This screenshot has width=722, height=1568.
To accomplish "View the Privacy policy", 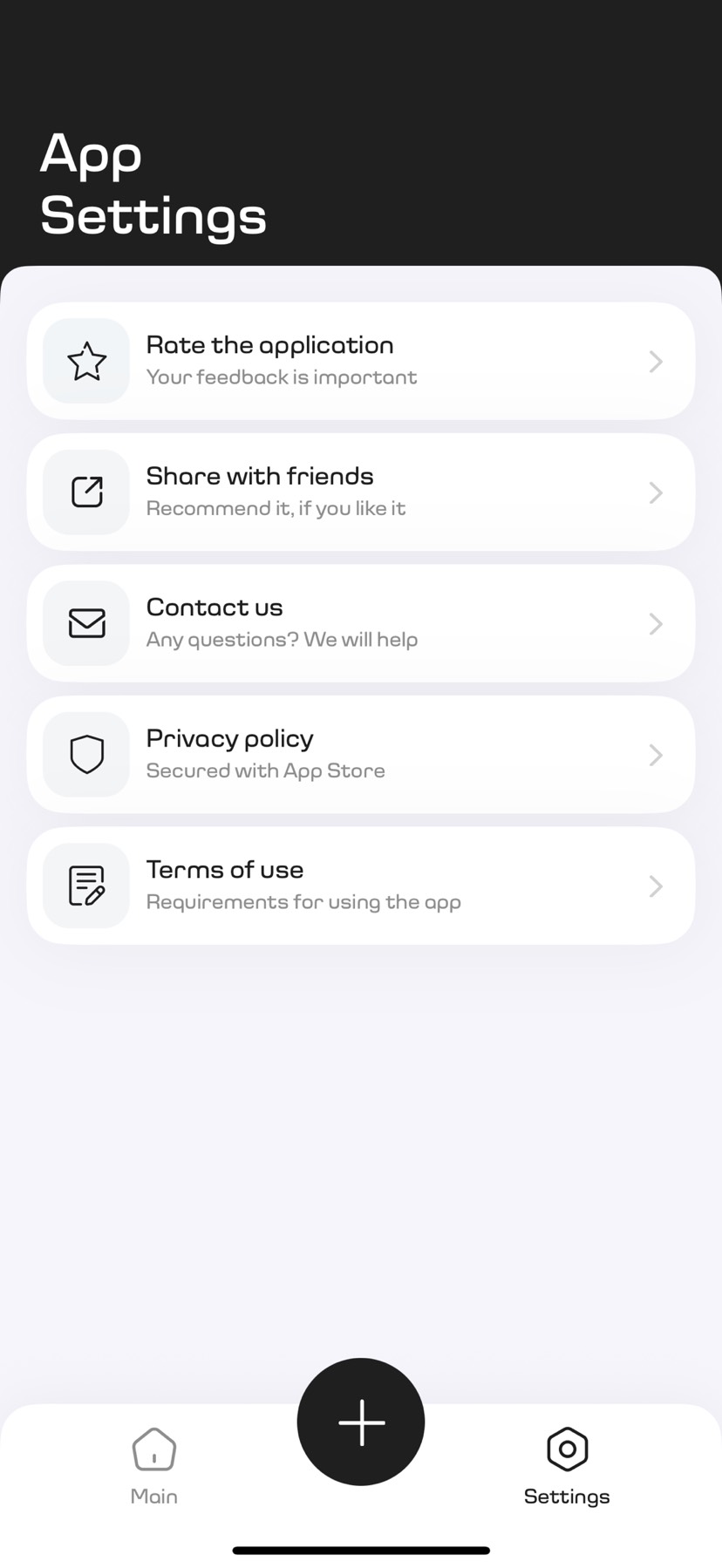I will point(360,755).
